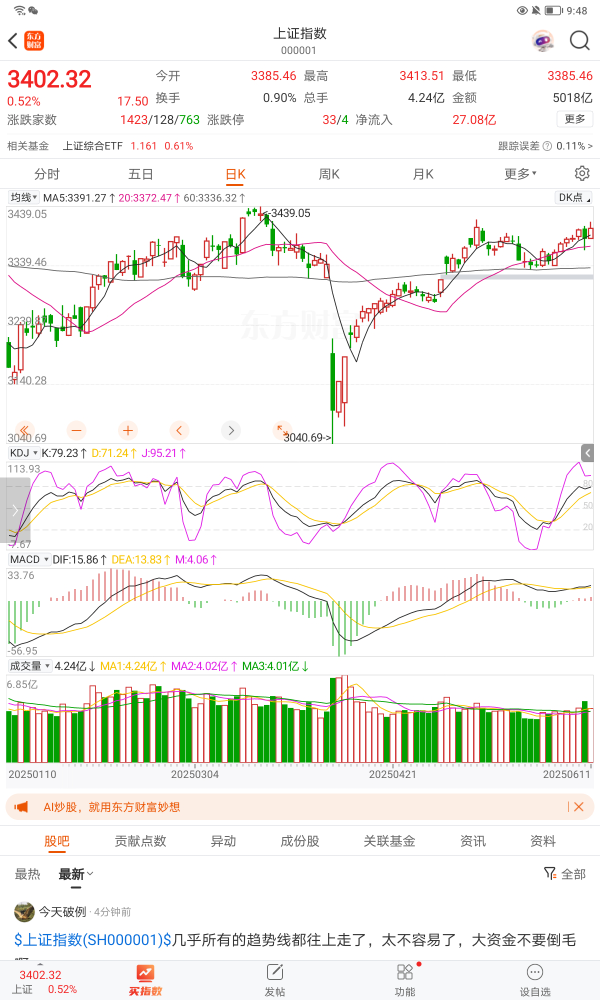Tap 设自选 to add to watchlist
Screen dimensions: 600x1000
[x=535, y=978]
